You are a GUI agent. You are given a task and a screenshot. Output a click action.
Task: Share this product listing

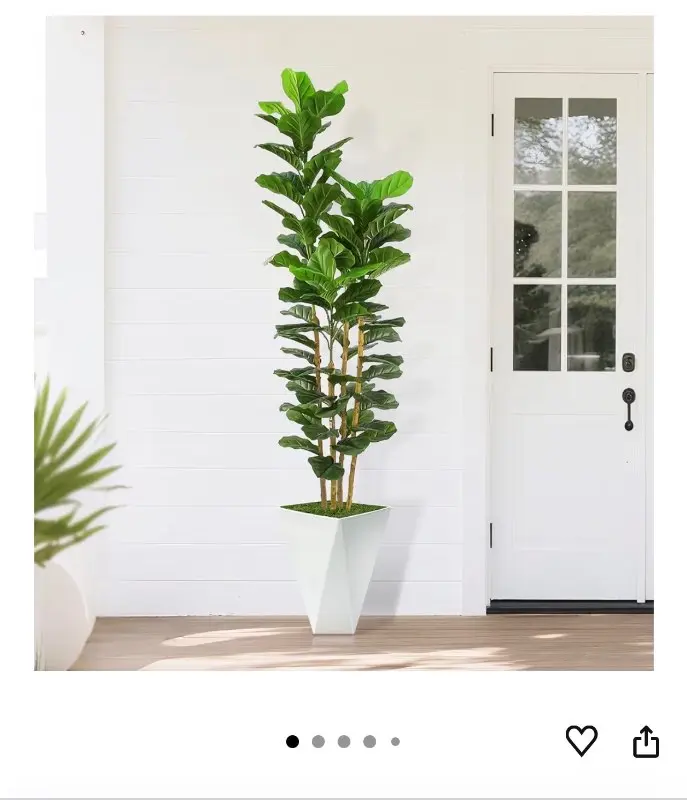point(646,742)
